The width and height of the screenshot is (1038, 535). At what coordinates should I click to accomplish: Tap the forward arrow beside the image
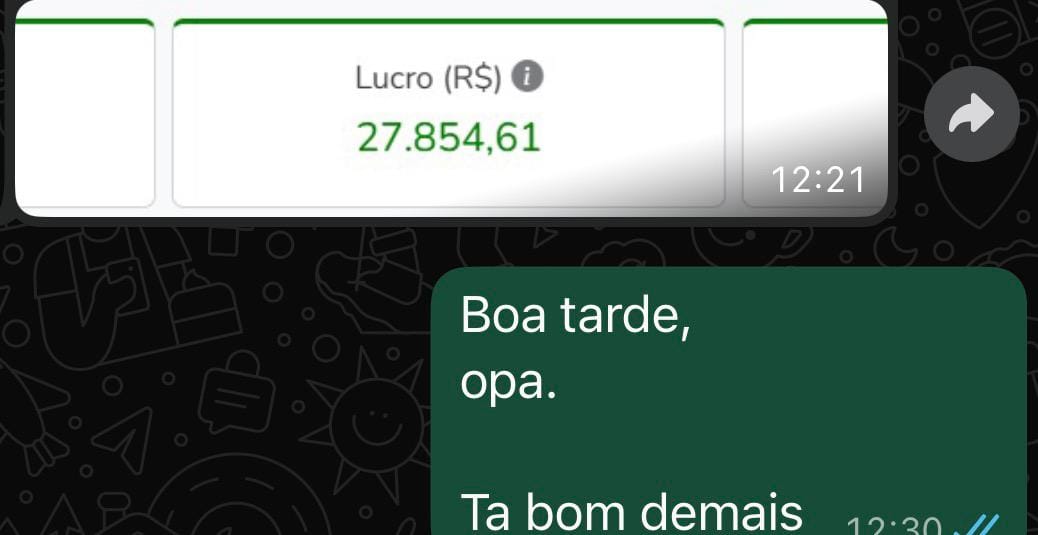pyautogui.click(x=971, y=115)
